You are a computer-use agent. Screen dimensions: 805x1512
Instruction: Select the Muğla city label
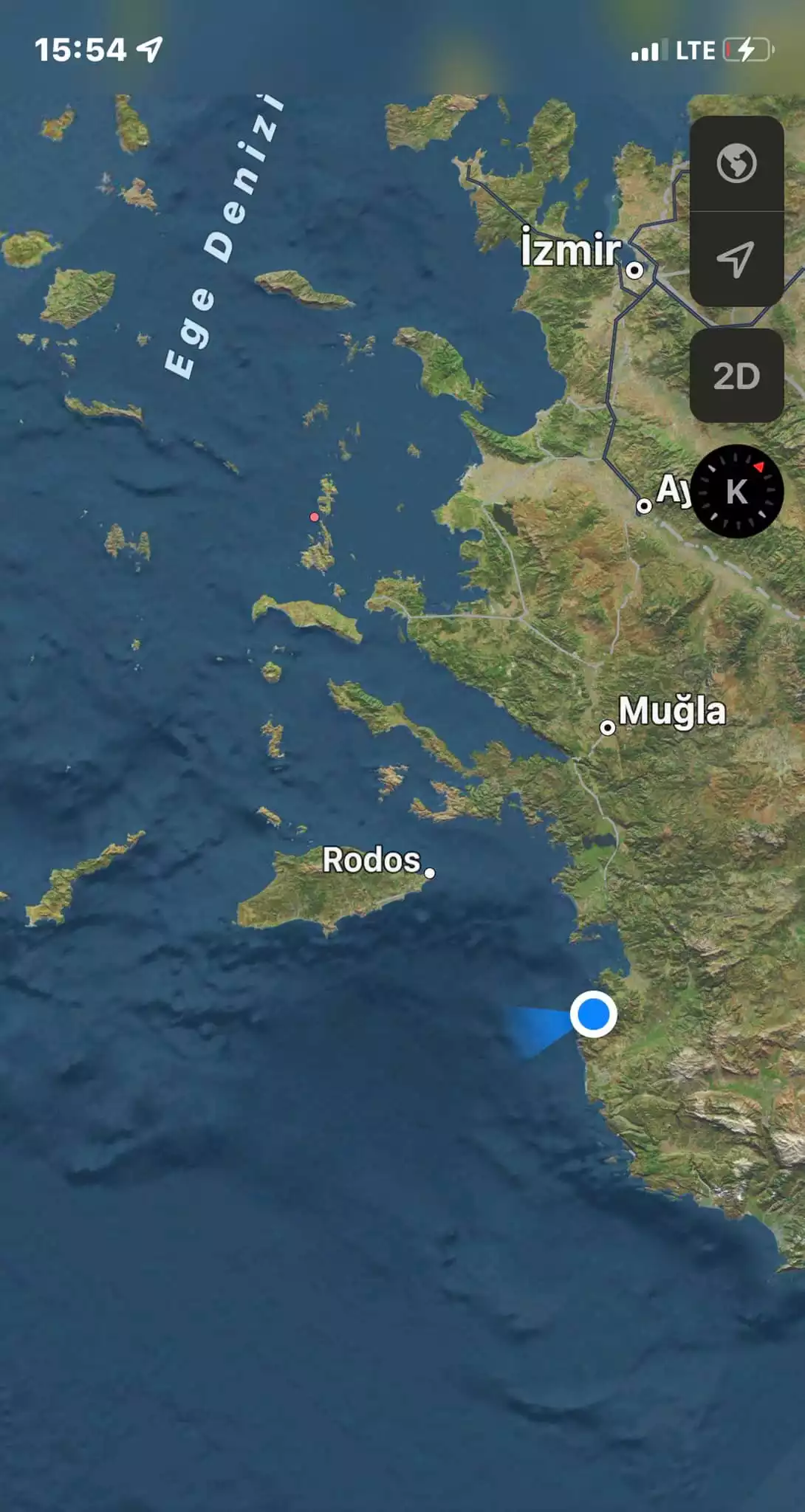(x=671, y=712)
